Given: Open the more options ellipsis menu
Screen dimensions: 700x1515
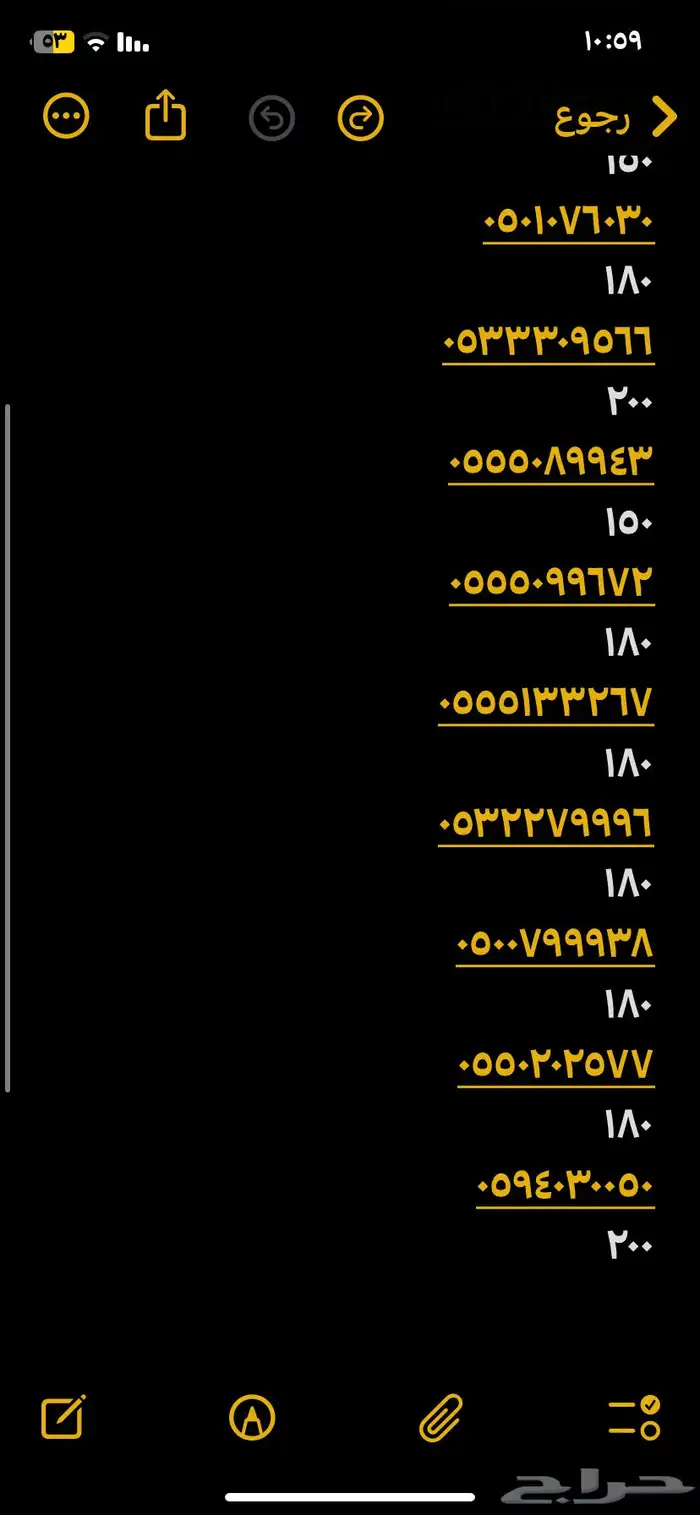Looking at the screenshot, I should [66, 118].
